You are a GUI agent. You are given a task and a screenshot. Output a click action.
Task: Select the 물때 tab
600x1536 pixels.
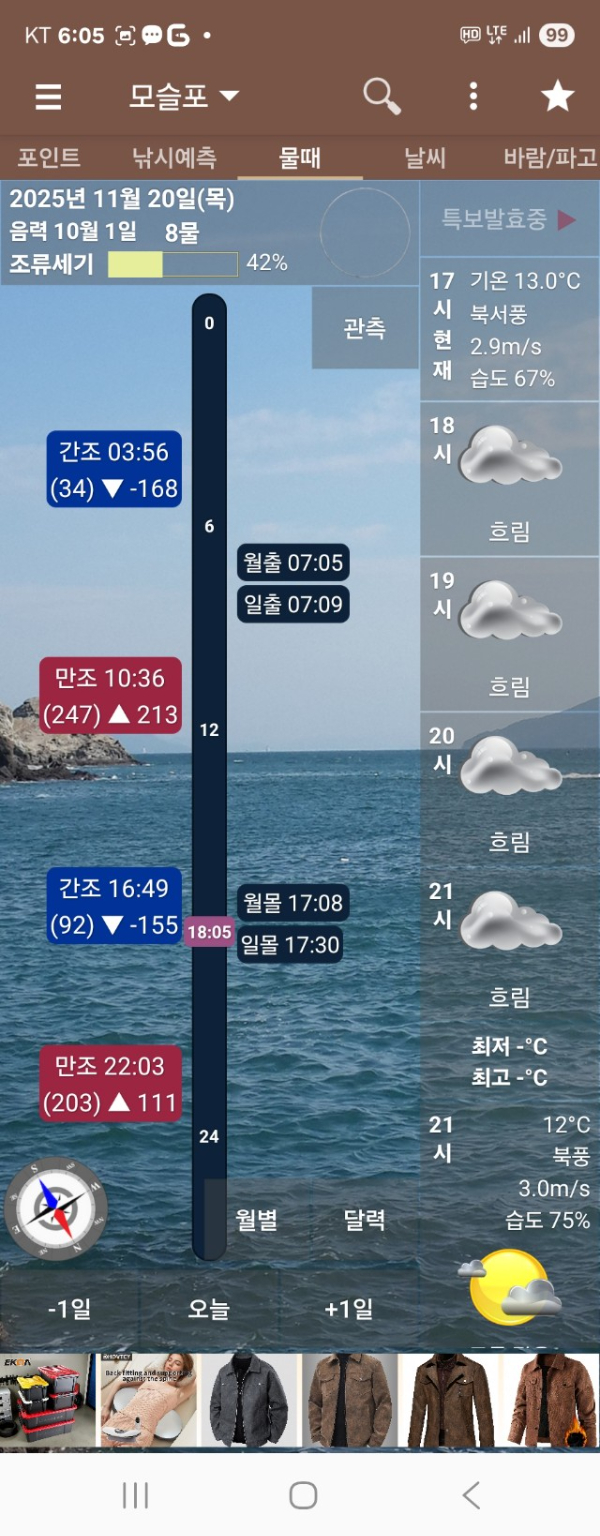click(x=300, y=158)
